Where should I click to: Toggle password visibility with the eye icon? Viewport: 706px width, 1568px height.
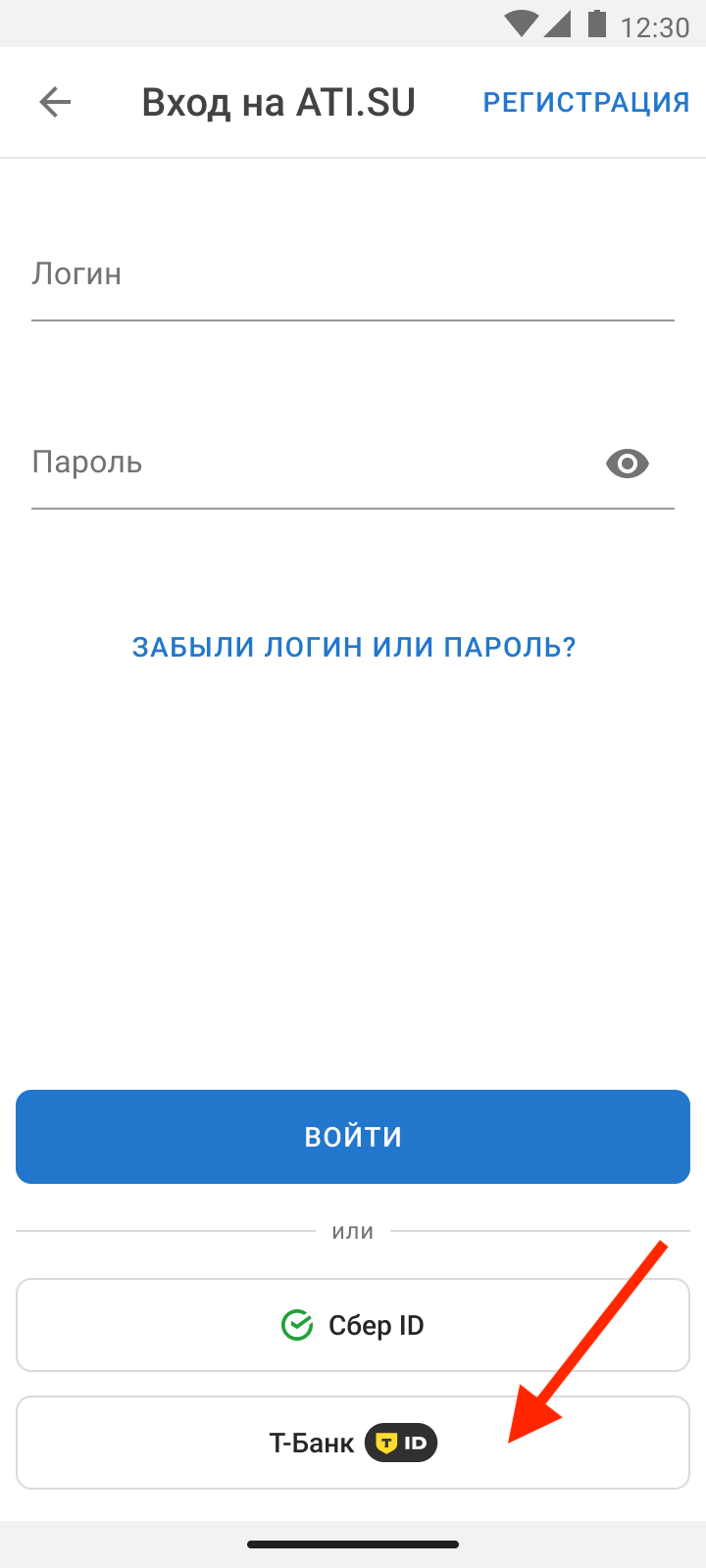(x=628, y=464)
